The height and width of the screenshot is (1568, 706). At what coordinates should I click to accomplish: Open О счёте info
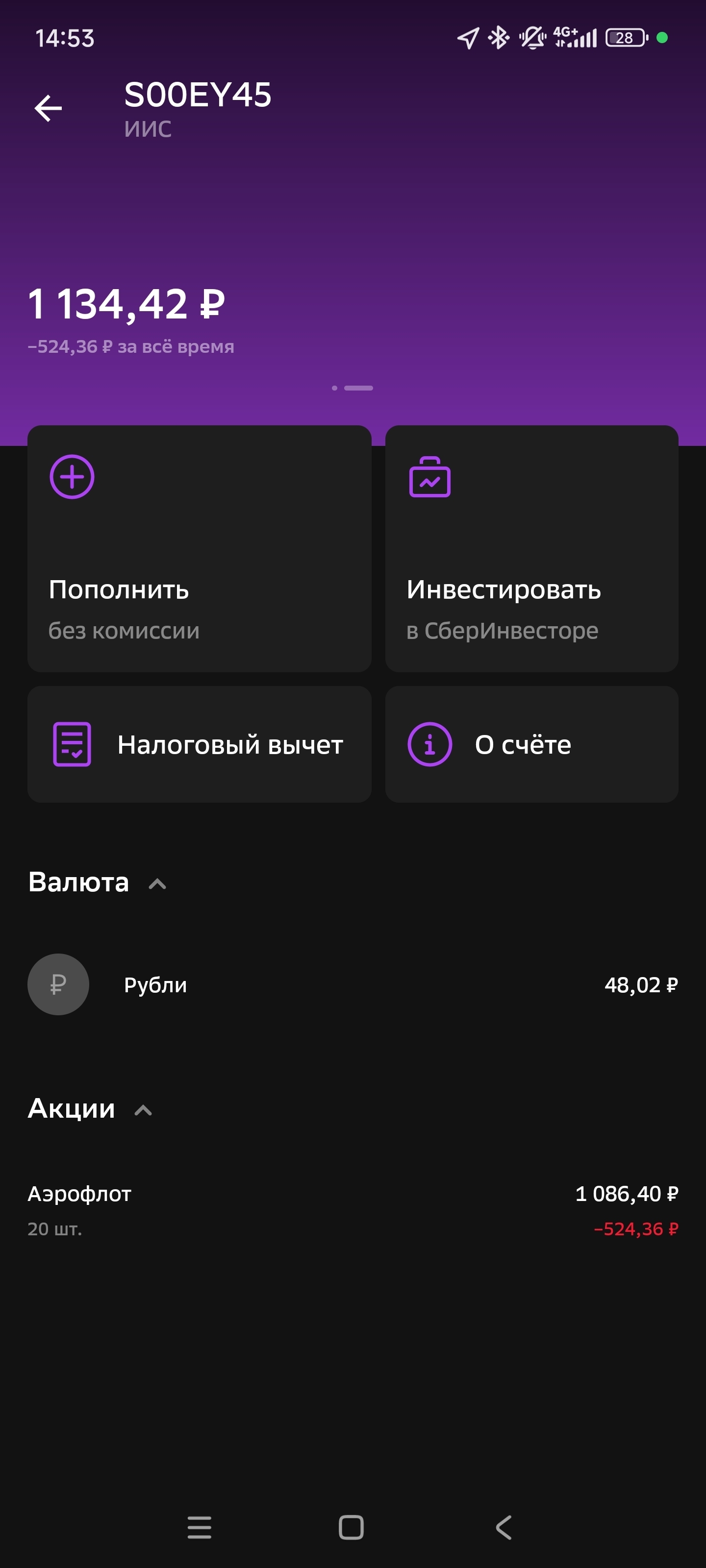[531, 744]
